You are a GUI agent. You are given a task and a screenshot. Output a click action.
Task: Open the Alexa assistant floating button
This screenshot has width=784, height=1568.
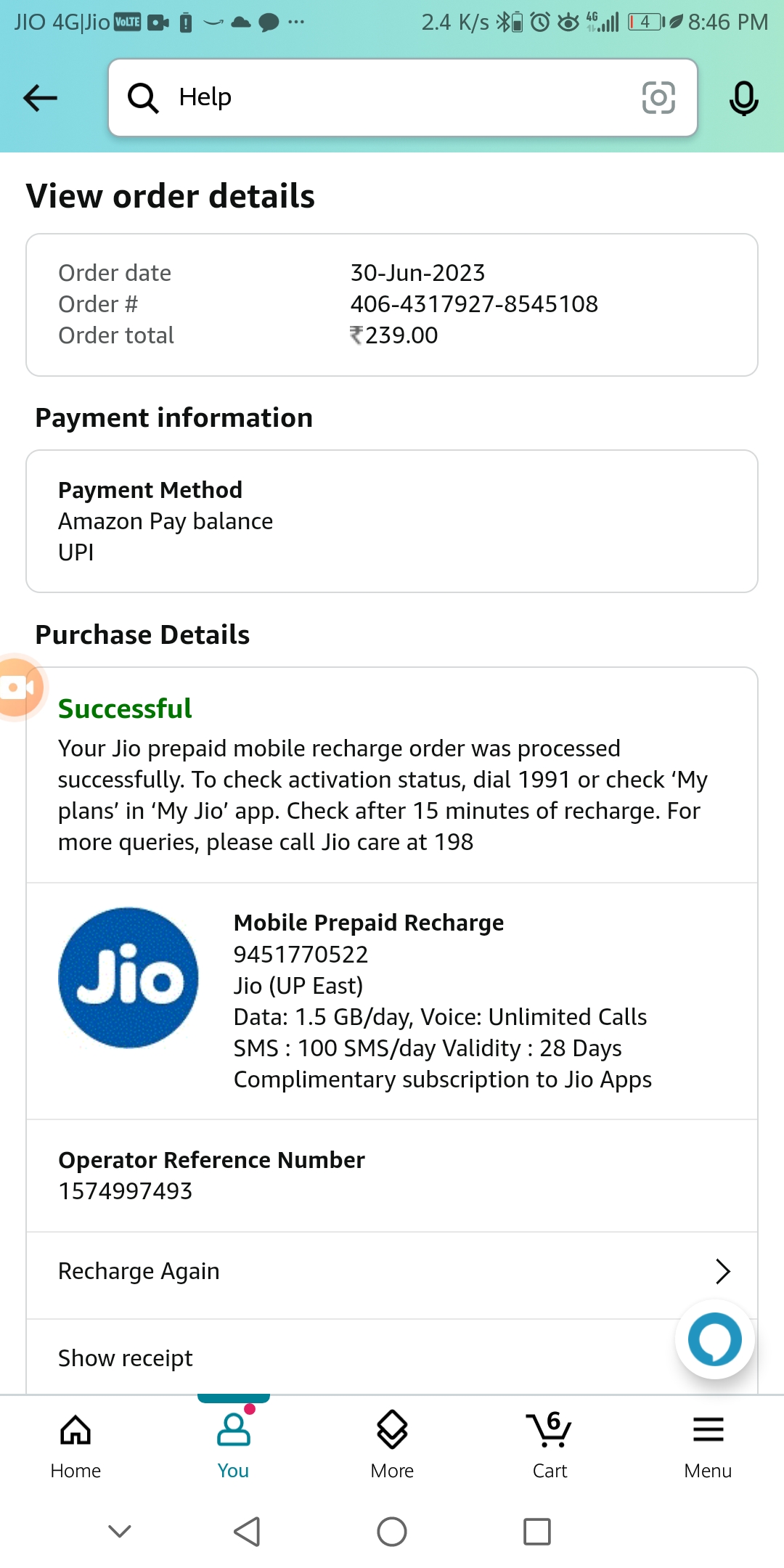click(715, 1340)
